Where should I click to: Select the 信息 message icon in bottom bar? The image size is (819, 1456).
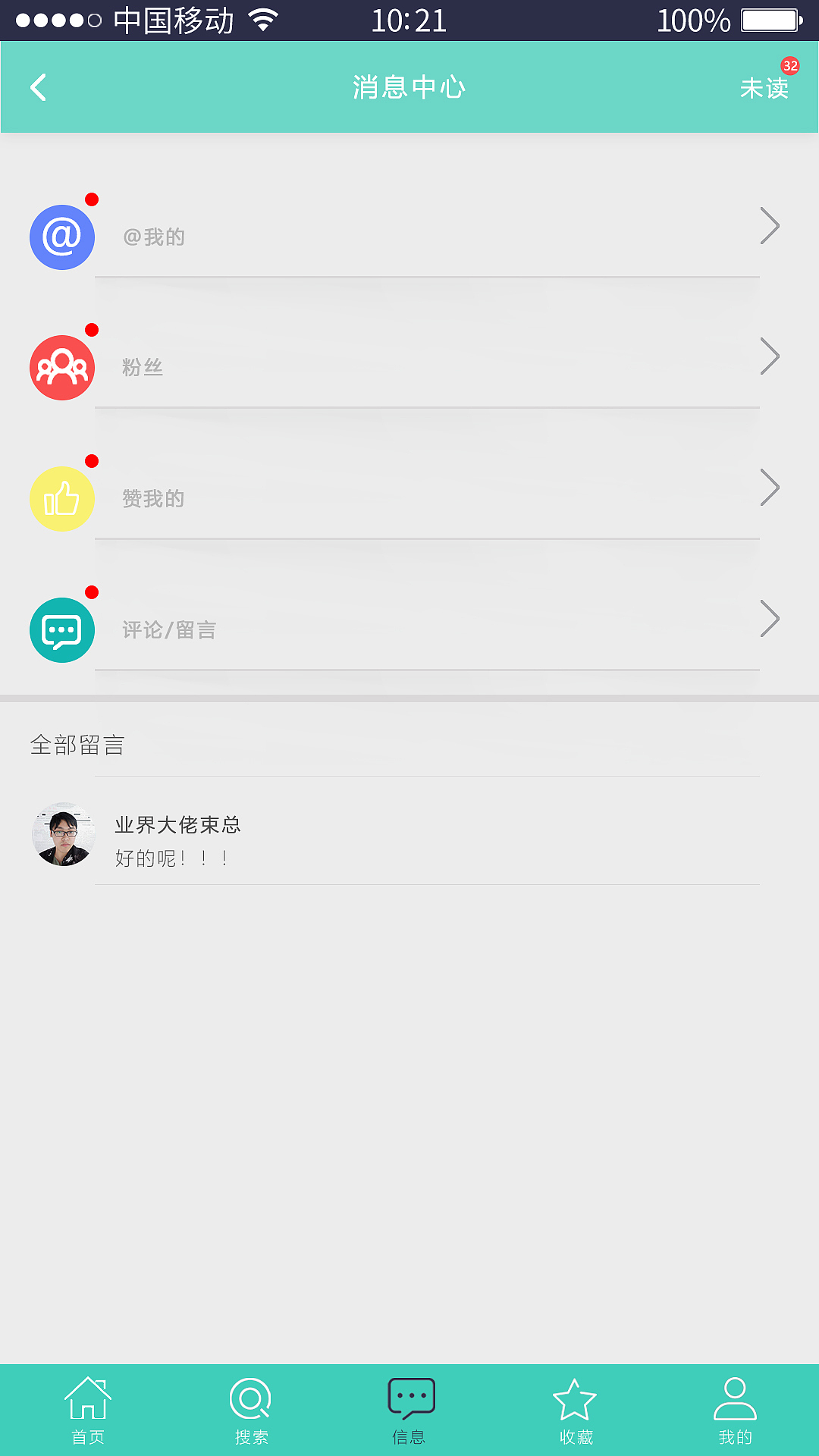tap(409, 1407)
